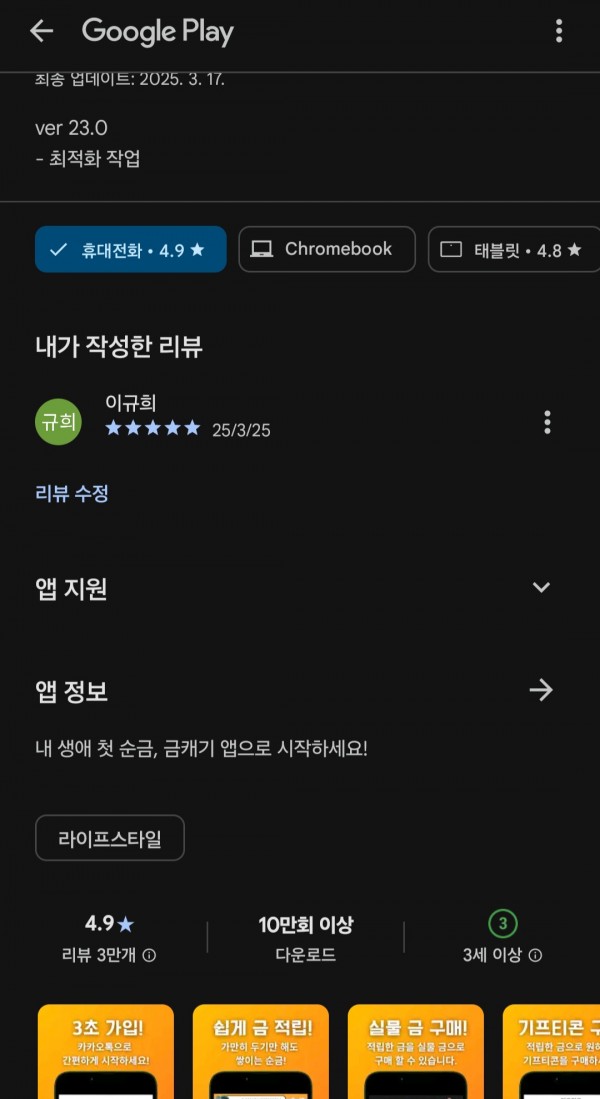This screenshot has height=1099, width=600.
Task: Switch to the Chromebook chip
Action: coord(327,250)
